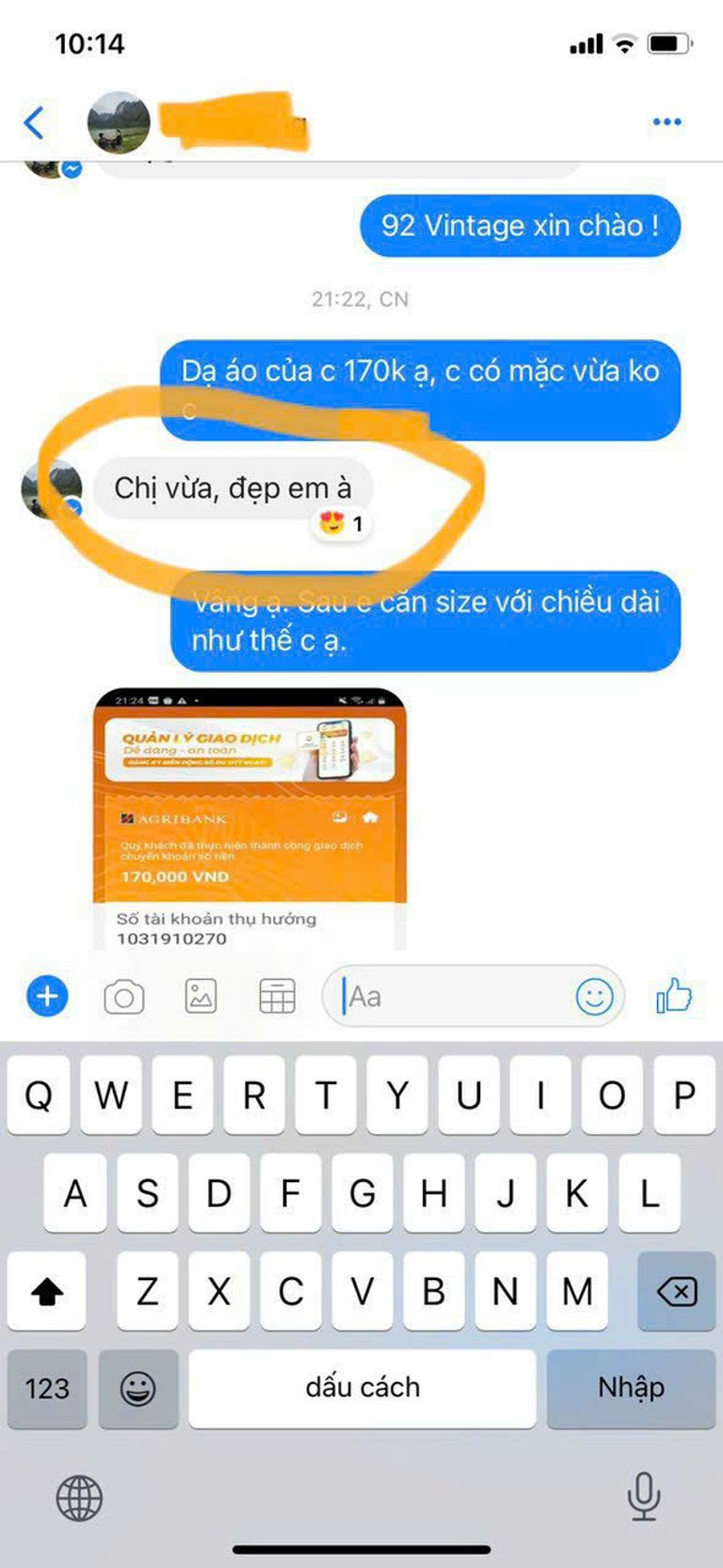The height and width of the screenshot is (1568, 723).
Task: Open the blue plus more-actions button
Action: [47, 996]
